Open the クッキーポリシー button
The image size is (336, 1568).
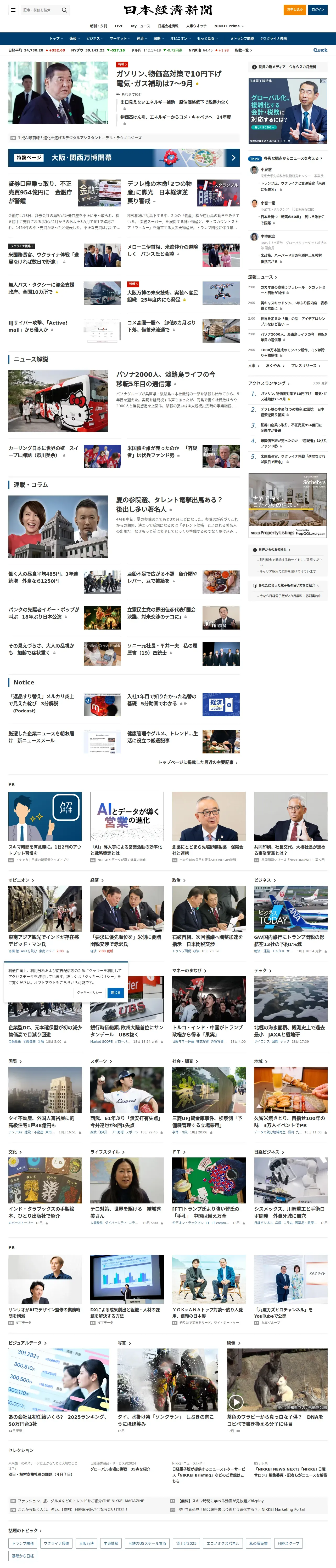point(89,993)
